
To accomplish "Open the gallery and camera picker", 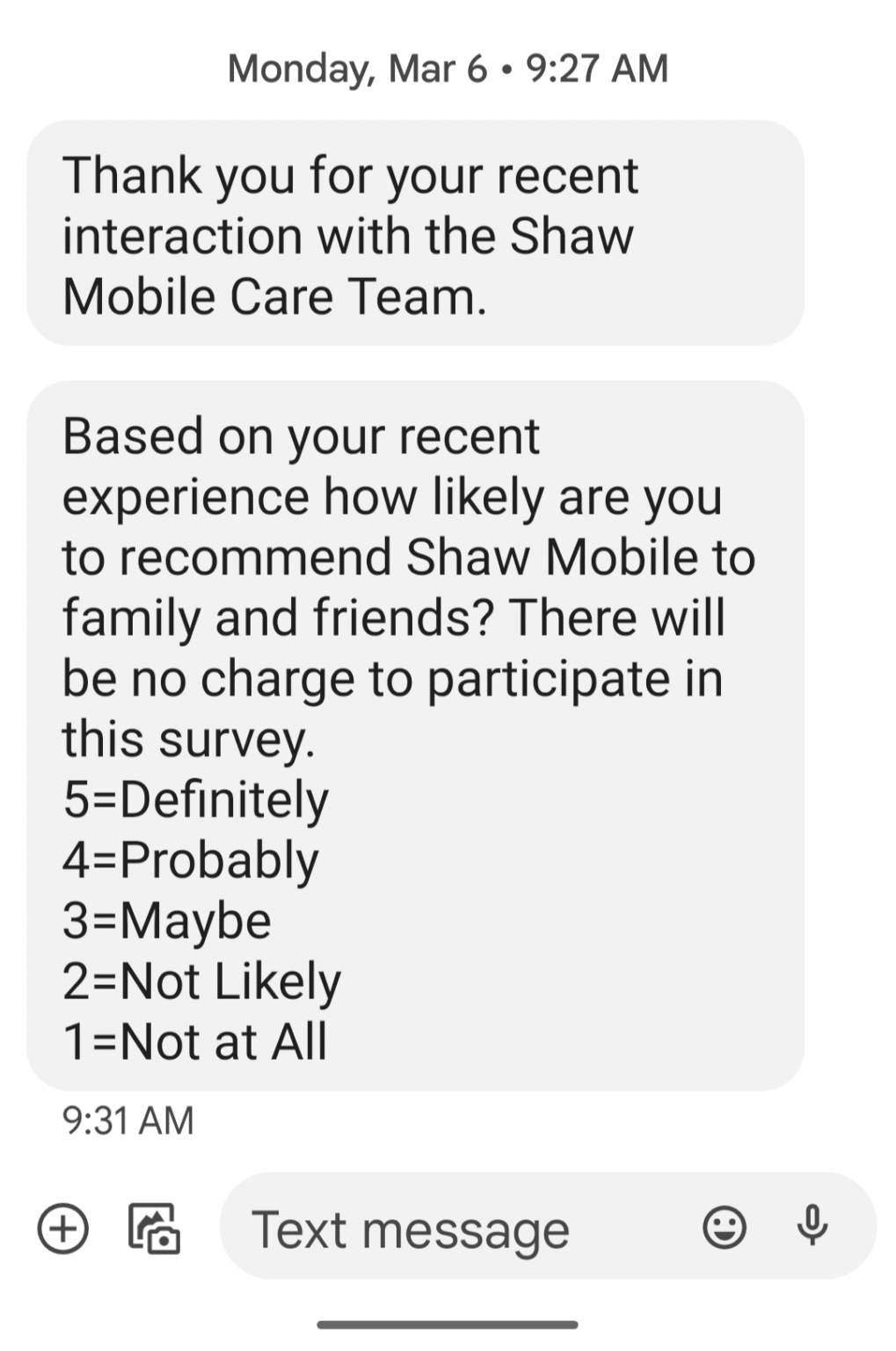I will 154,1228.
